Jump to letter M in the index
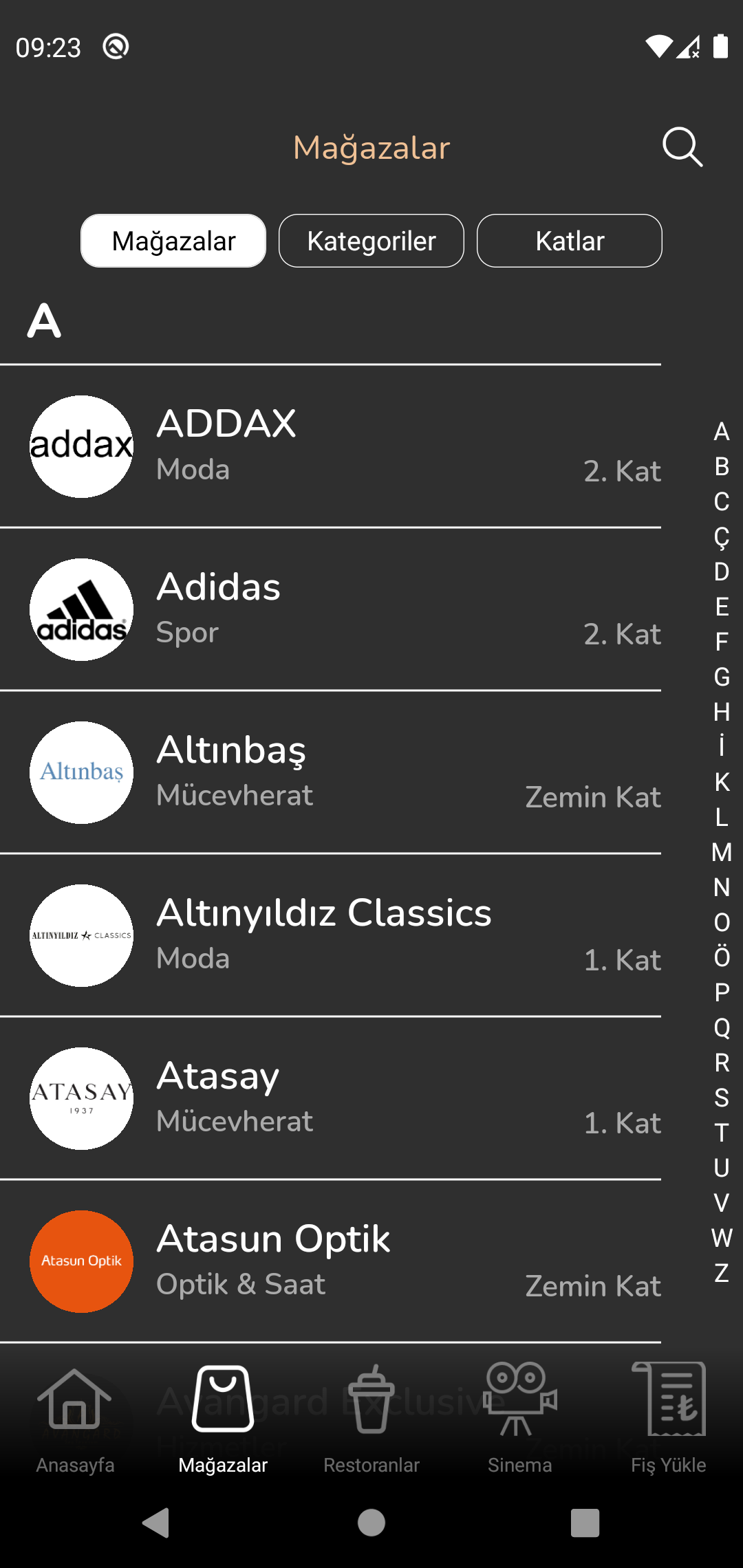Viewport: 743px width, 1568px height. [x=722, y=853]
